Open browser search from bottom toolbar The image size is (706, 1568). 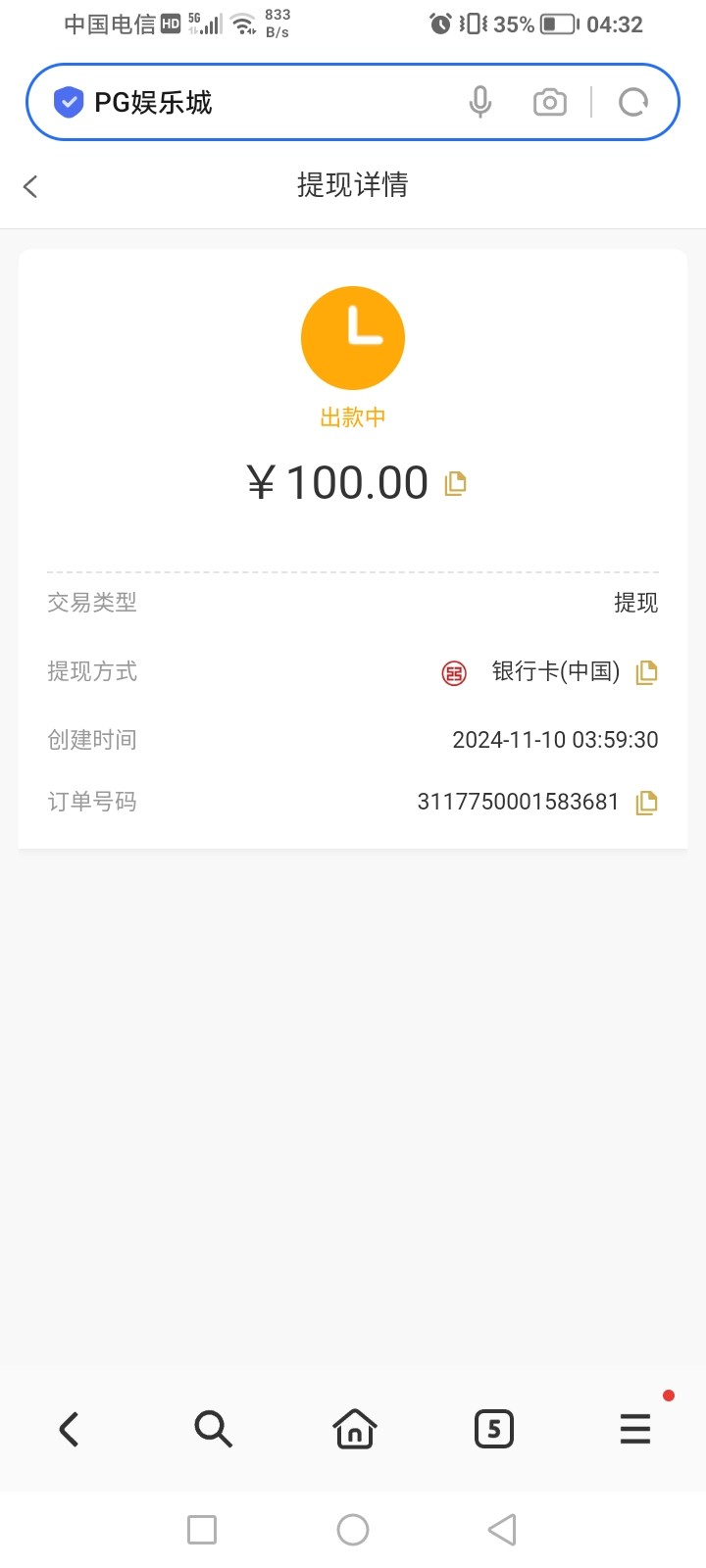(213, 1429)
